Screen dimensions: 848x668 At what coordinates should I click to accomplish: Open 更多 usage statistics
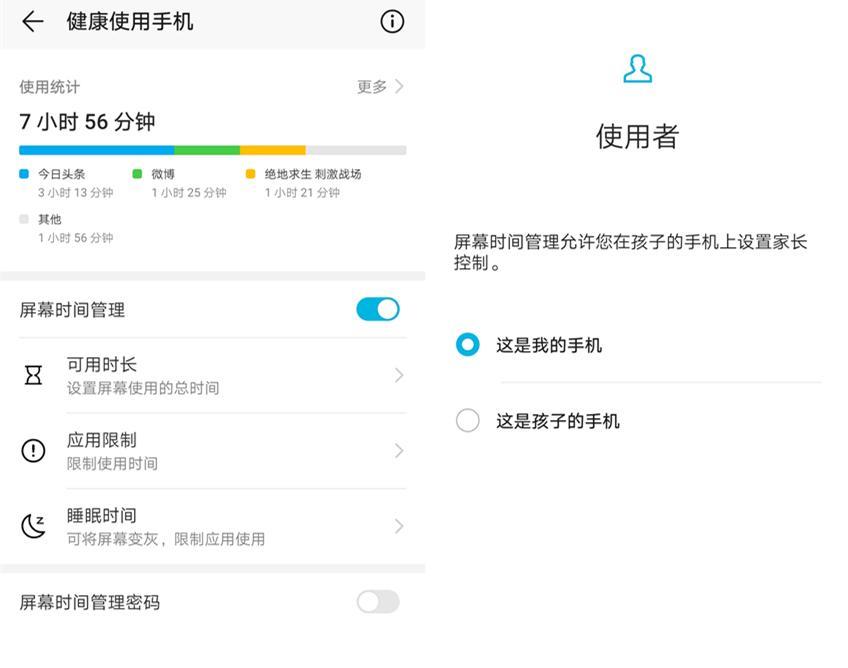click(380, 87)
